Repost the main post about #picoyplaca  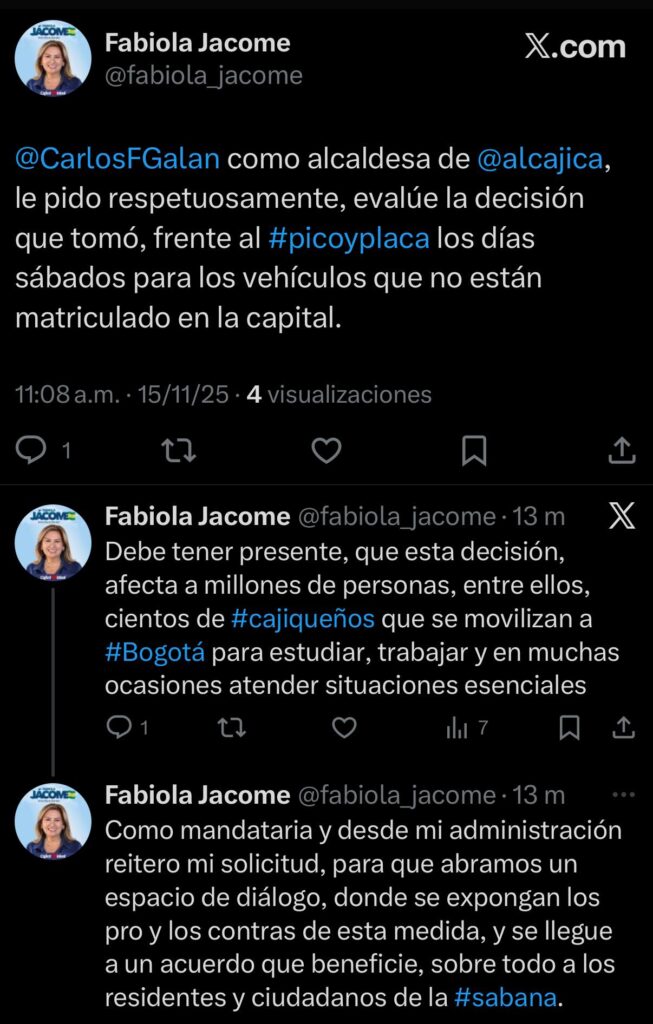tap(179, 451)
